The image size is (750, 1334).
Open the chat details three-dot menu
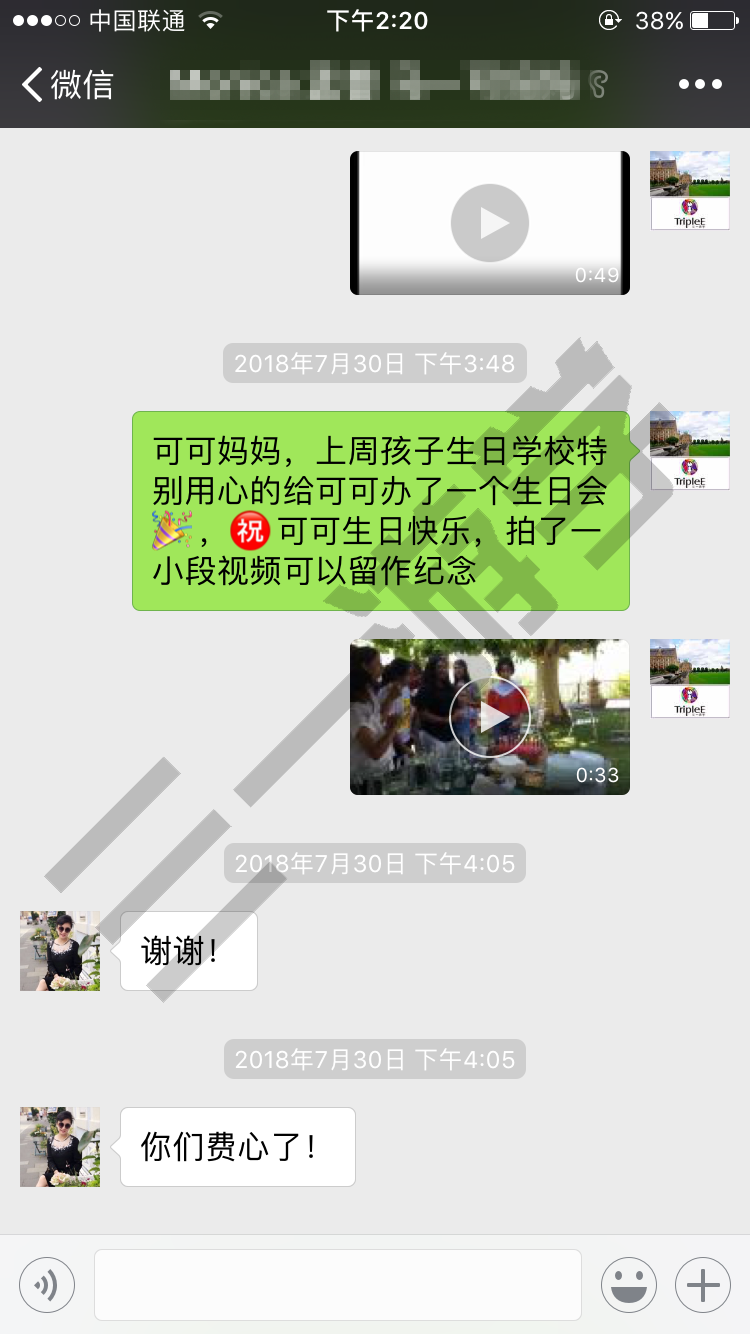click(700, 84)
